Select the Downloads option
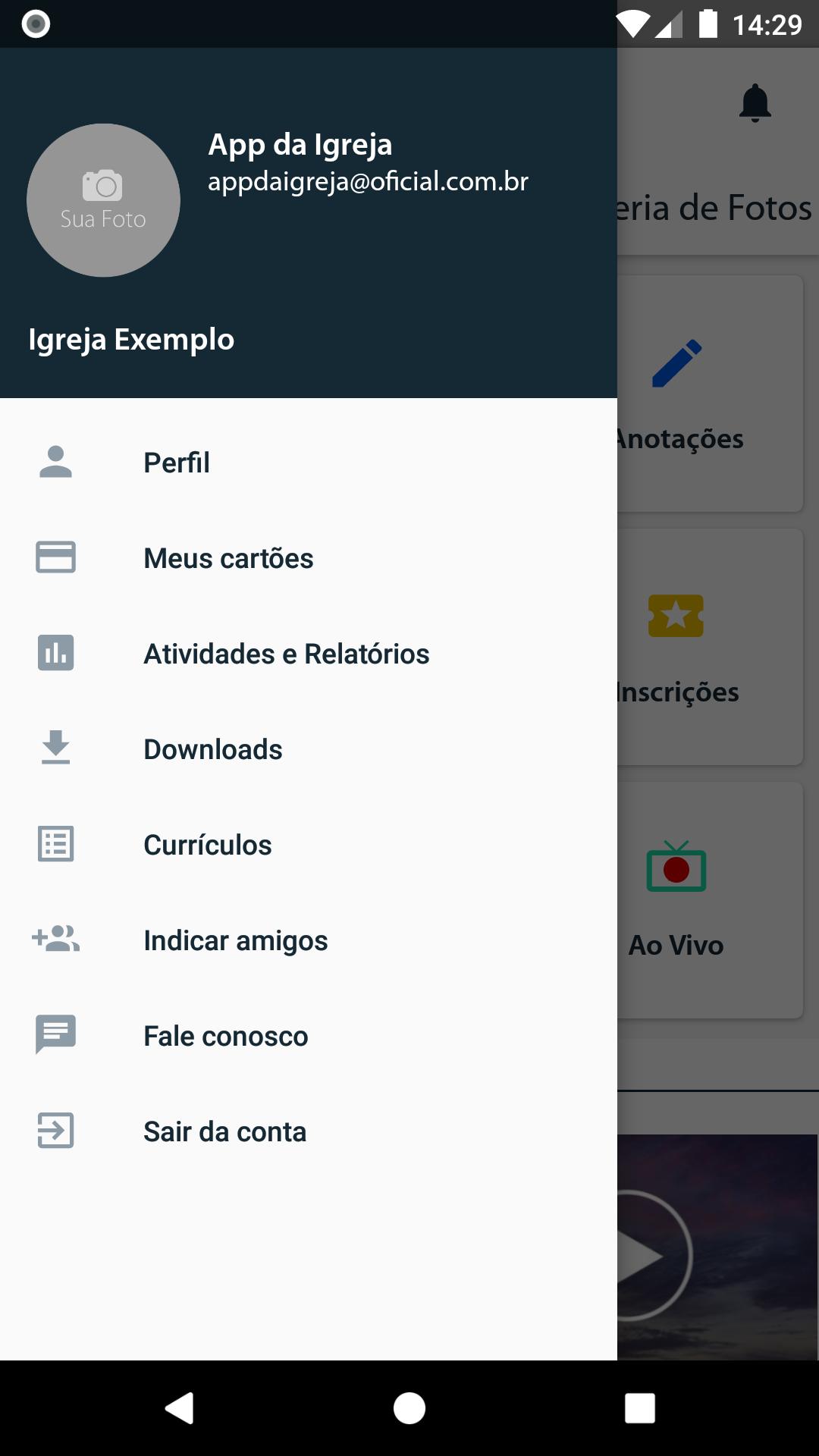The height and width of the screenshot is (1456, 819). (213, 749)
